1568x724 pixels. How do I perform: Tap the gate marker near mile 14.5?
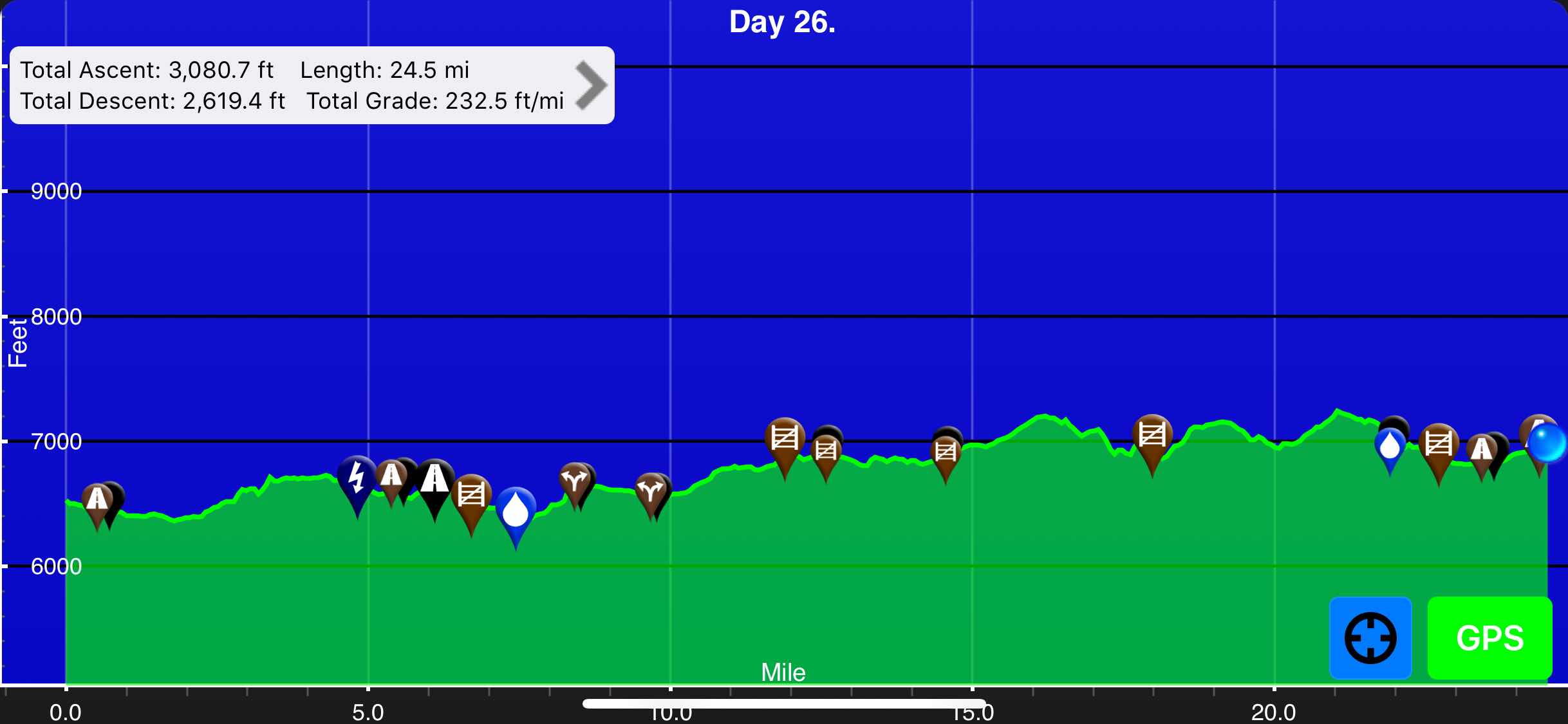tap(945, 452)
